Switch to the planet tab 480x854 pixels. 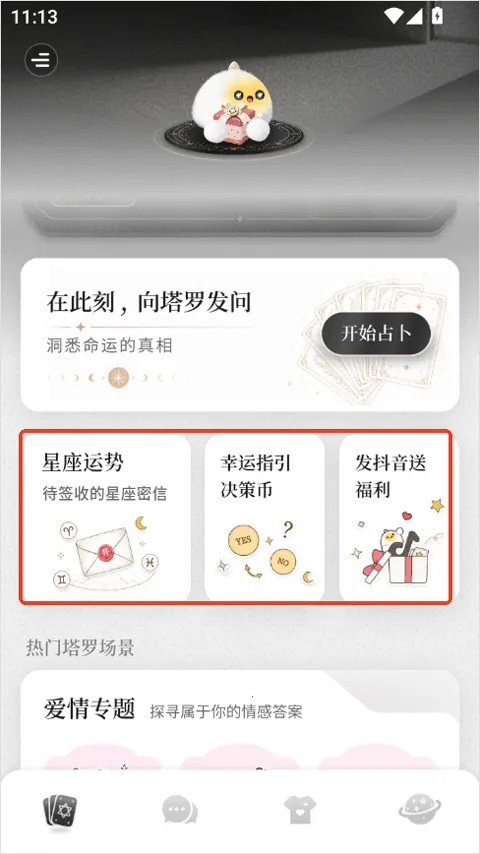click(420, 810)
